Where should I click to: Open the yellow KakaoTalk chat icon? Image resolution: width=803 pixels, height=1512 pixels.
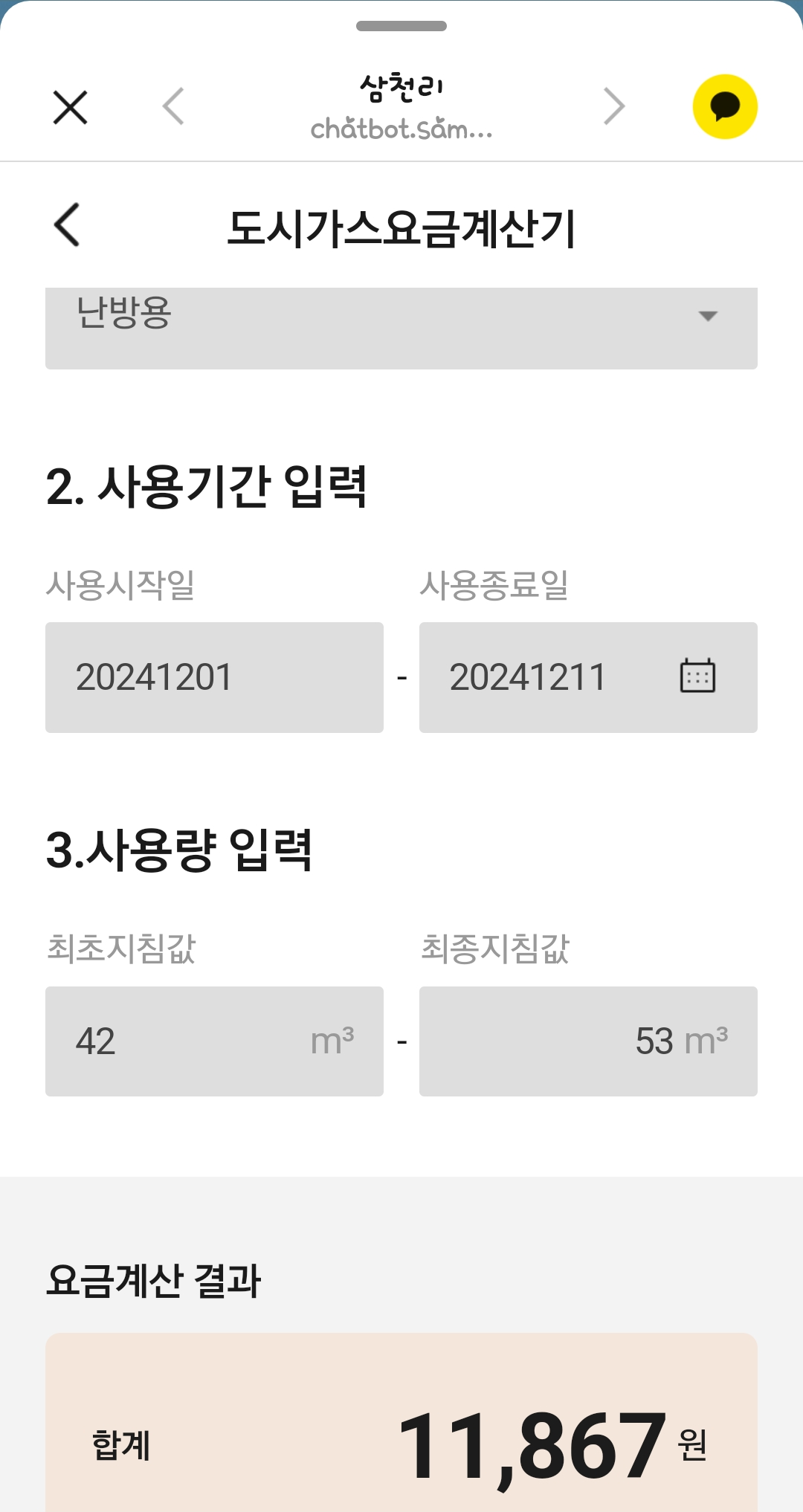[725, 106]
